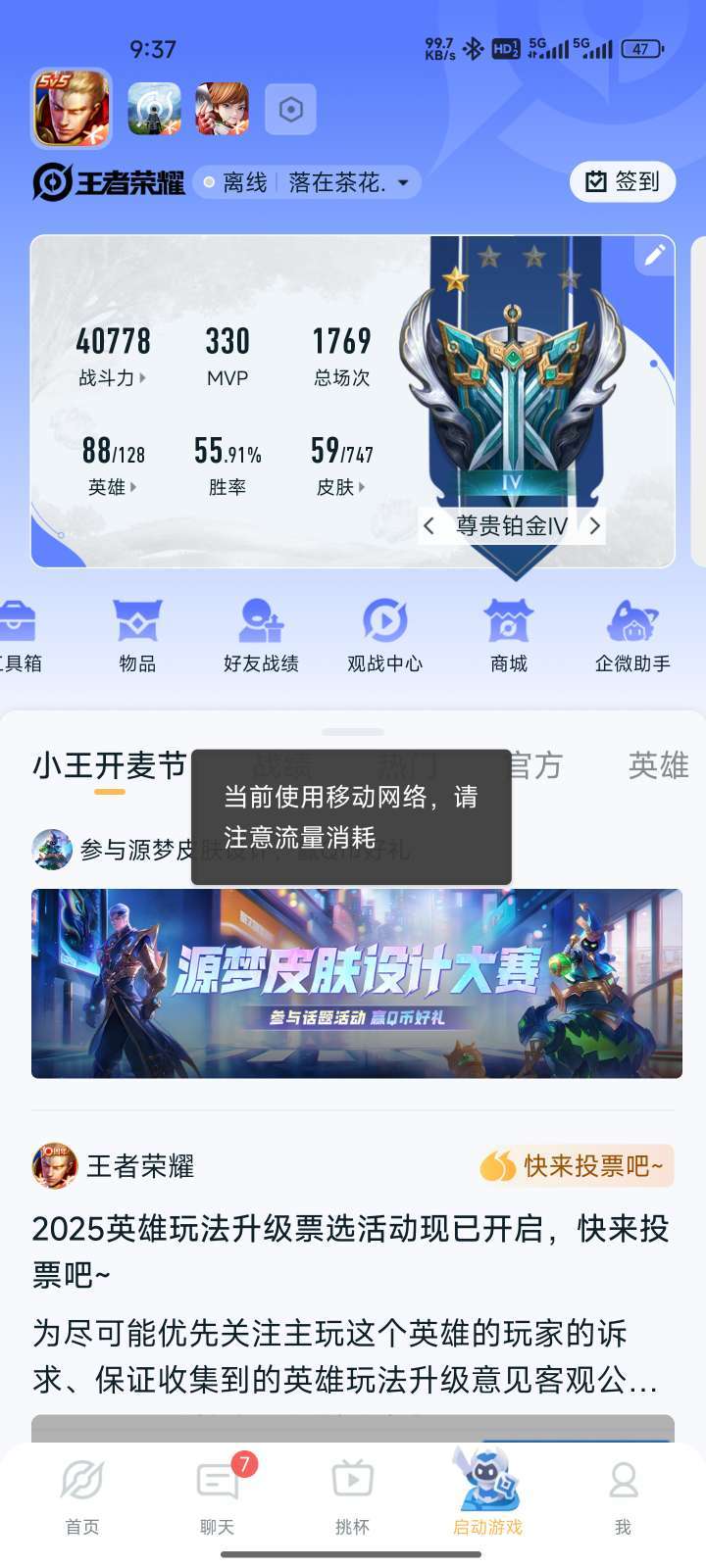Switch to the 英雄 feed tab
The image size is (706, 1568).
(x=658, y=765)
